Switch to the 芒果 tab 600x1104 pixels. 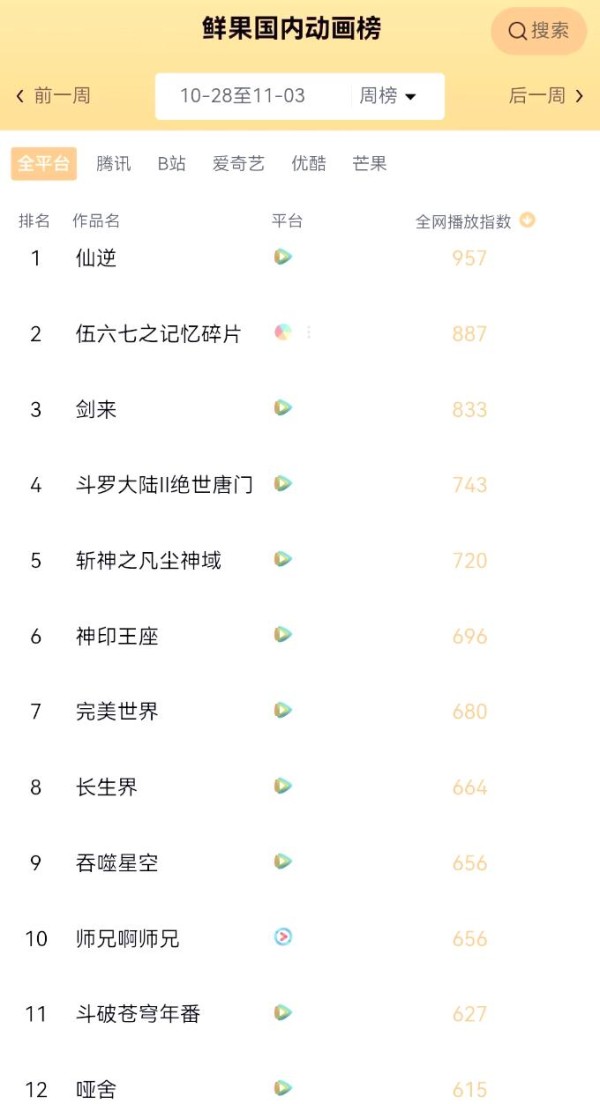point(369,164)
